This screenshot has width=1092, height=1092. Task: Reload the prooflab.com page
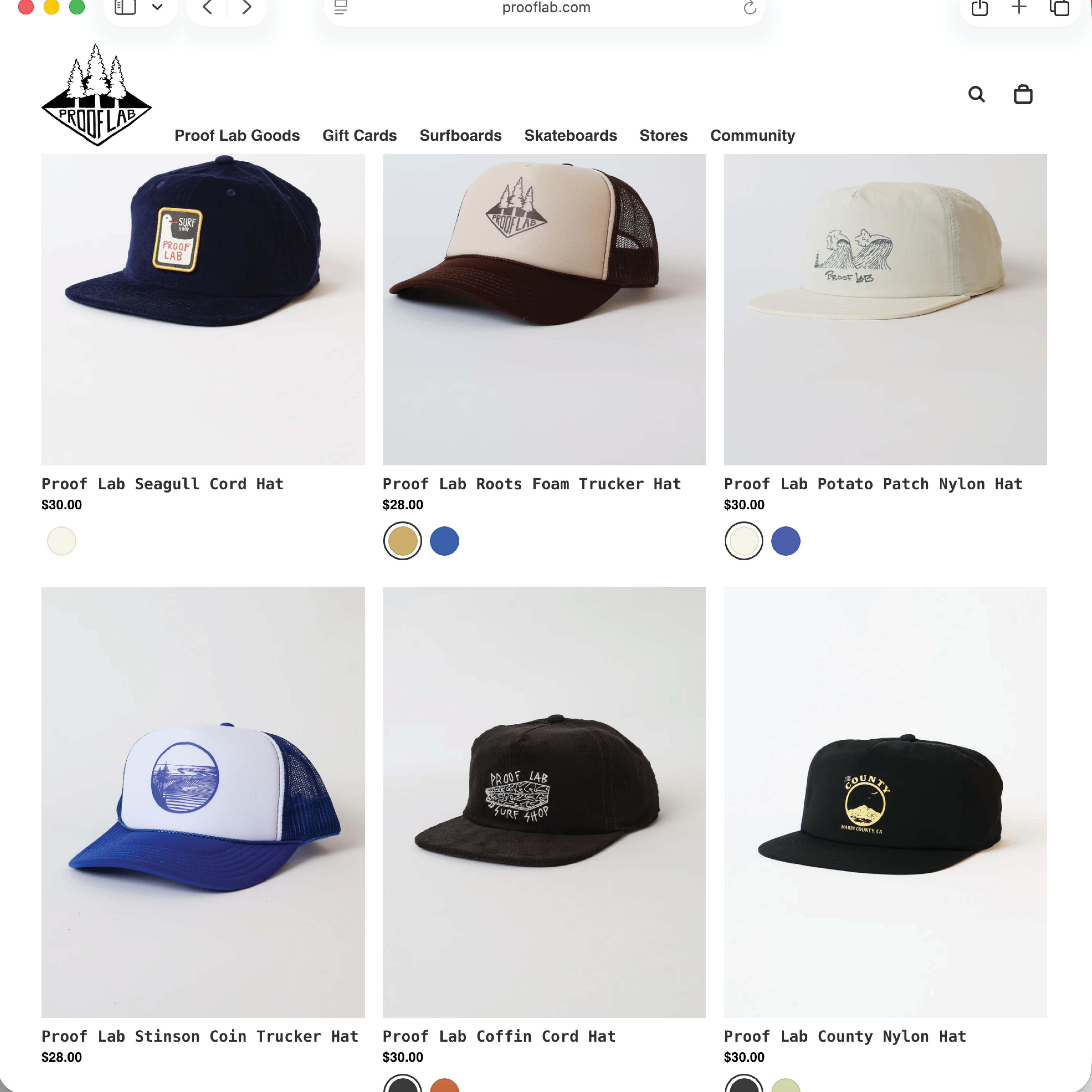click(750, 8)
